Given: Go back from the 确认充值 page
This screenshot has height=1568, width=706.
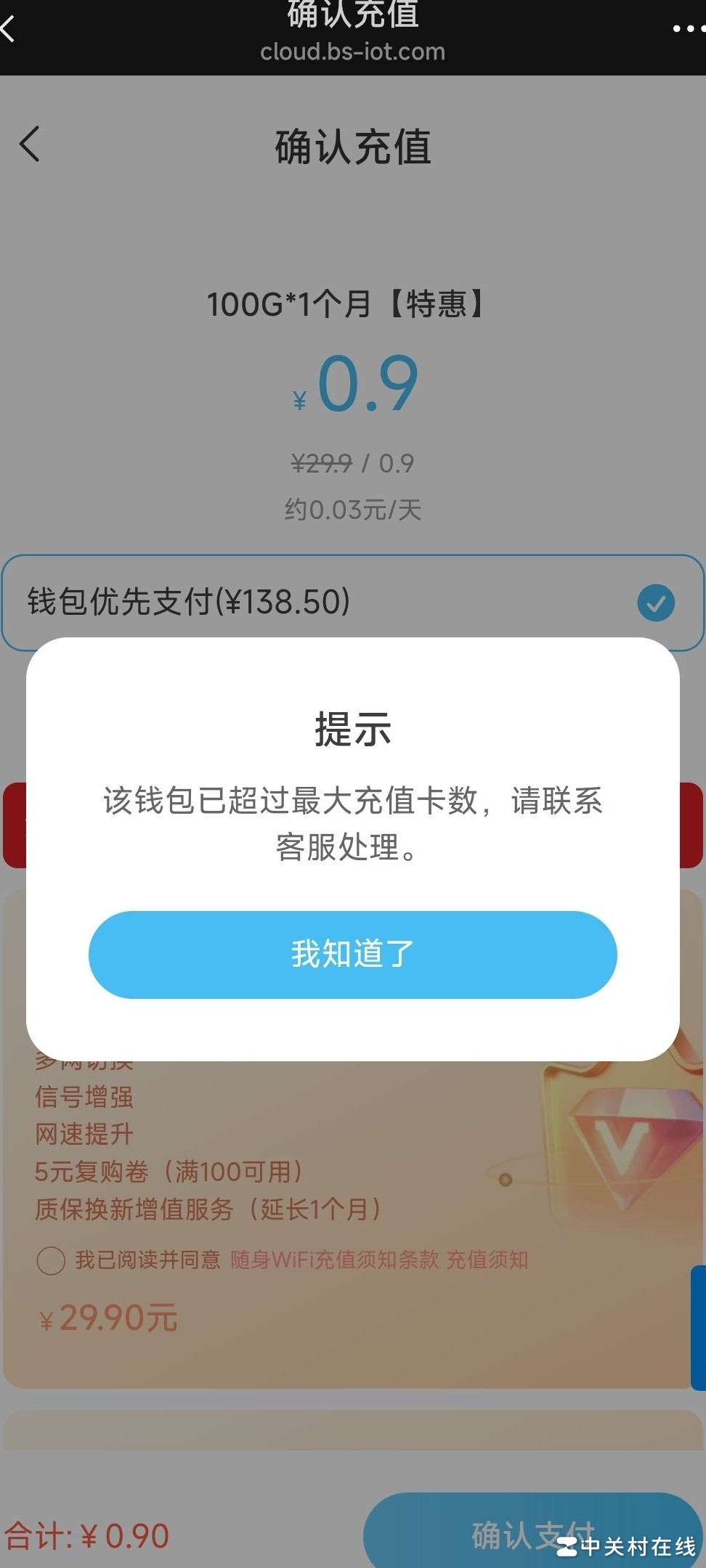Looking at the screenshot, I should [30, 144].
